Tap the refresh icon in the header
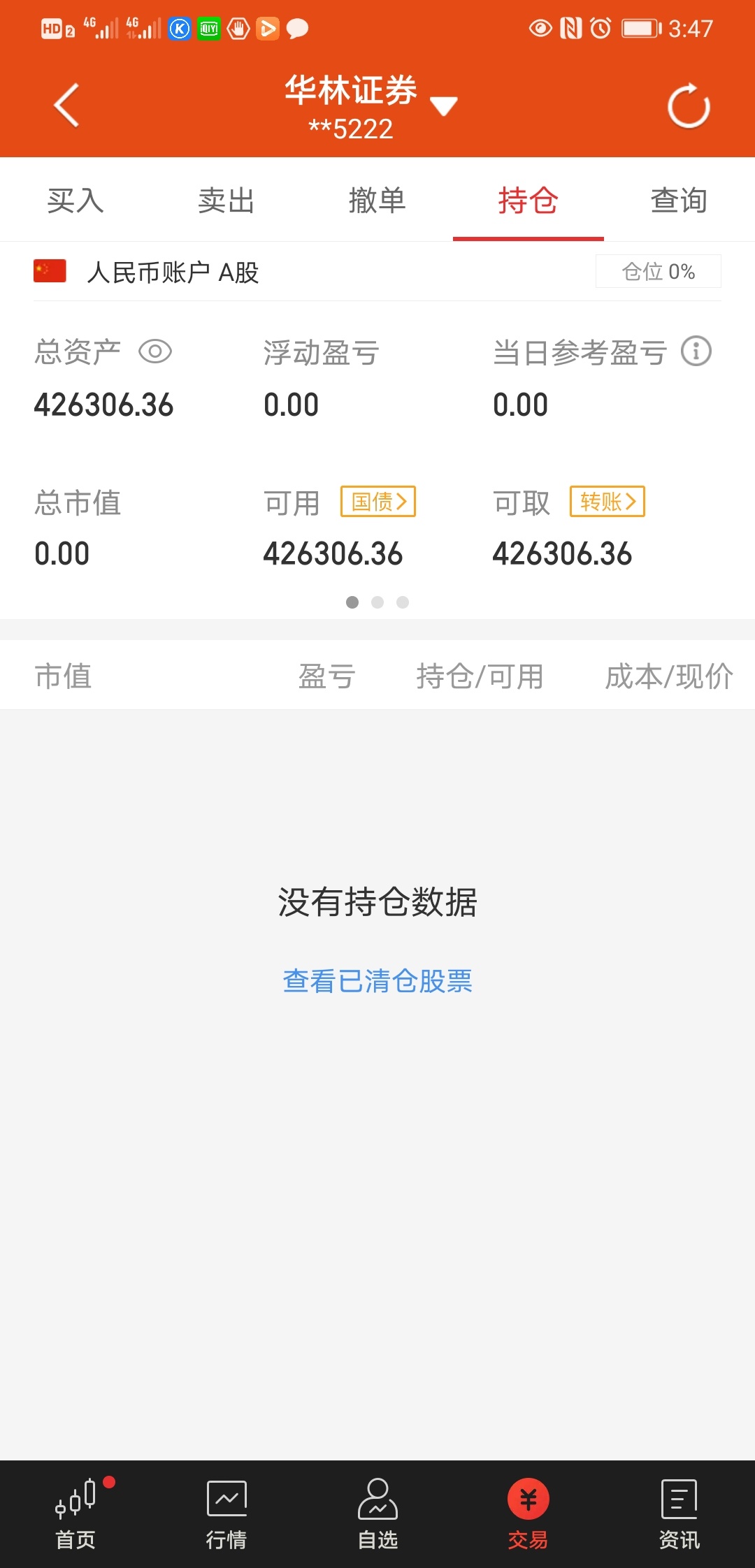This screenshot has height=1568, width=755. [688, 106]
